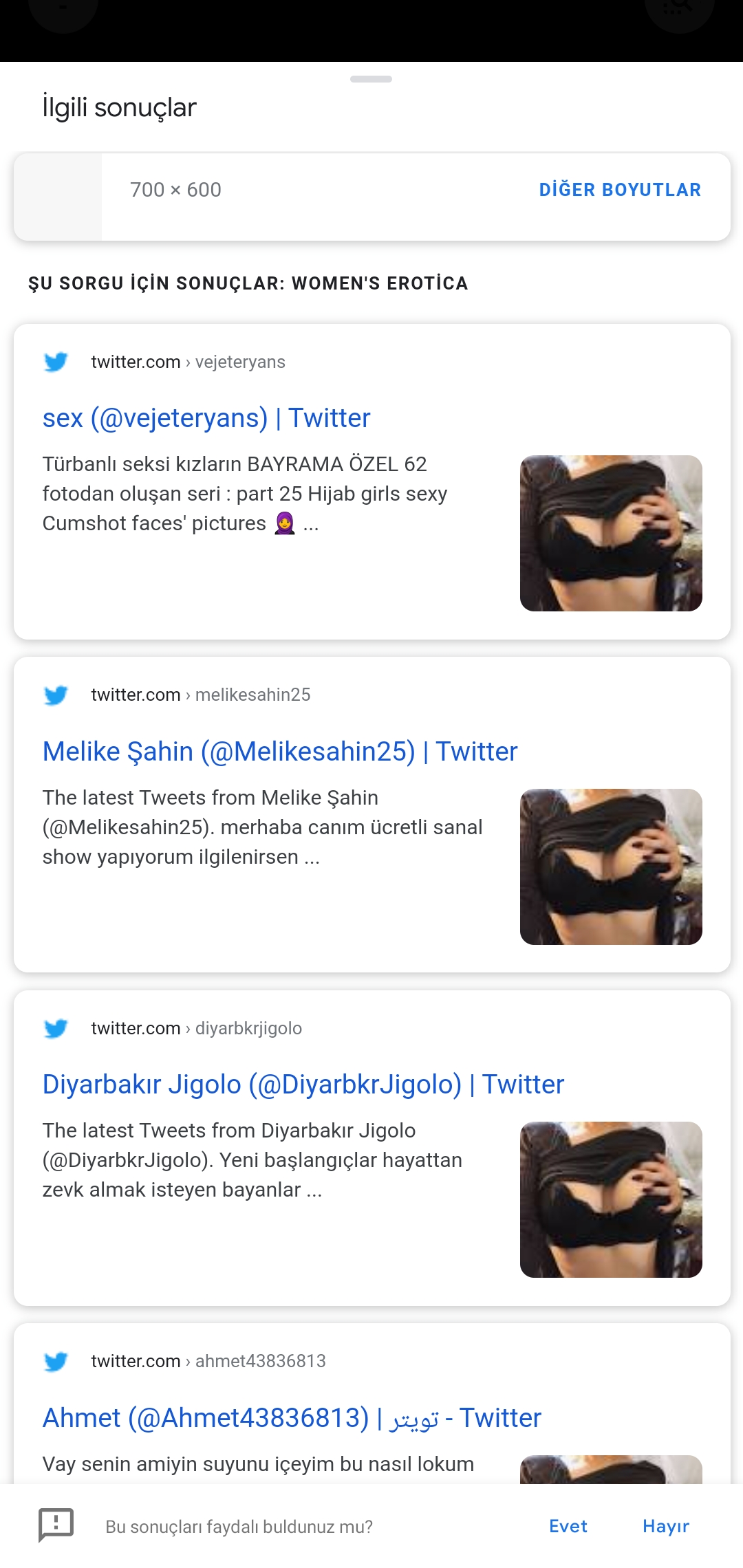Answer Hayır to the feedback question
The image size is (743, 1568).
click(665, 1526)
